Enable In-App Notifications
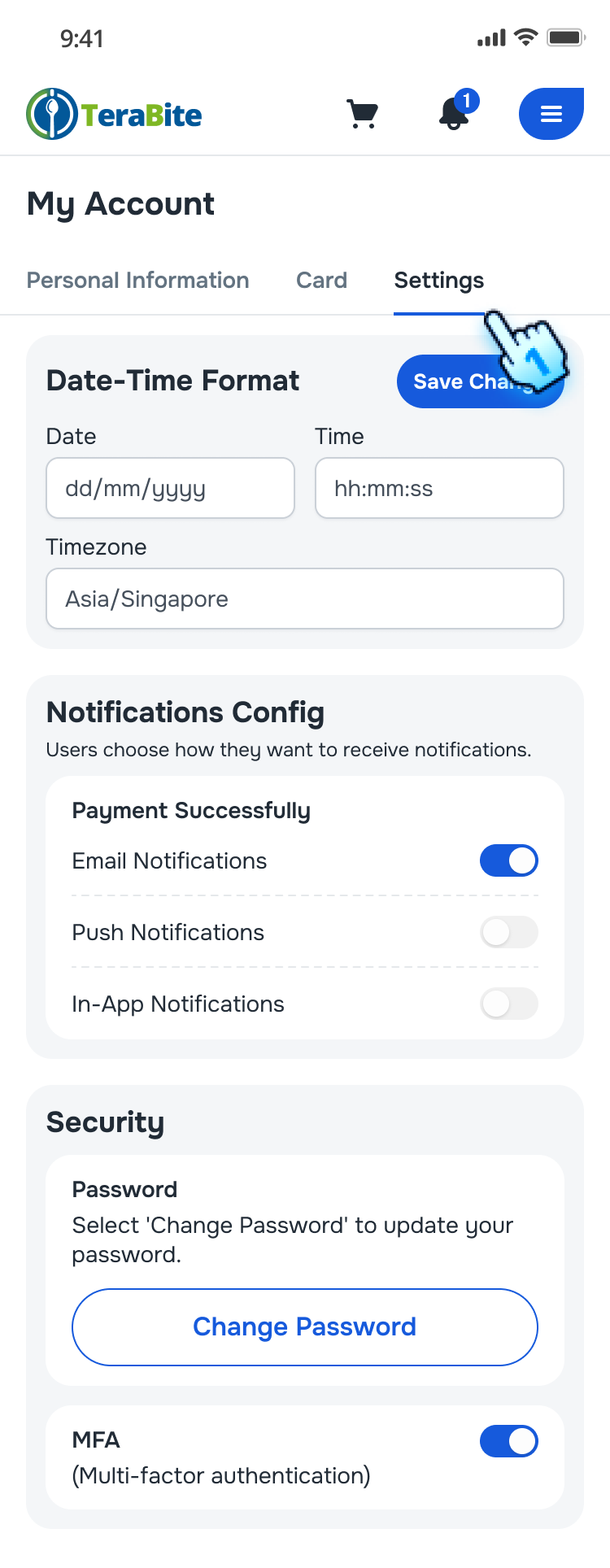The image size is (610, 1568). pyautogui.click(x=508, y=1004)
